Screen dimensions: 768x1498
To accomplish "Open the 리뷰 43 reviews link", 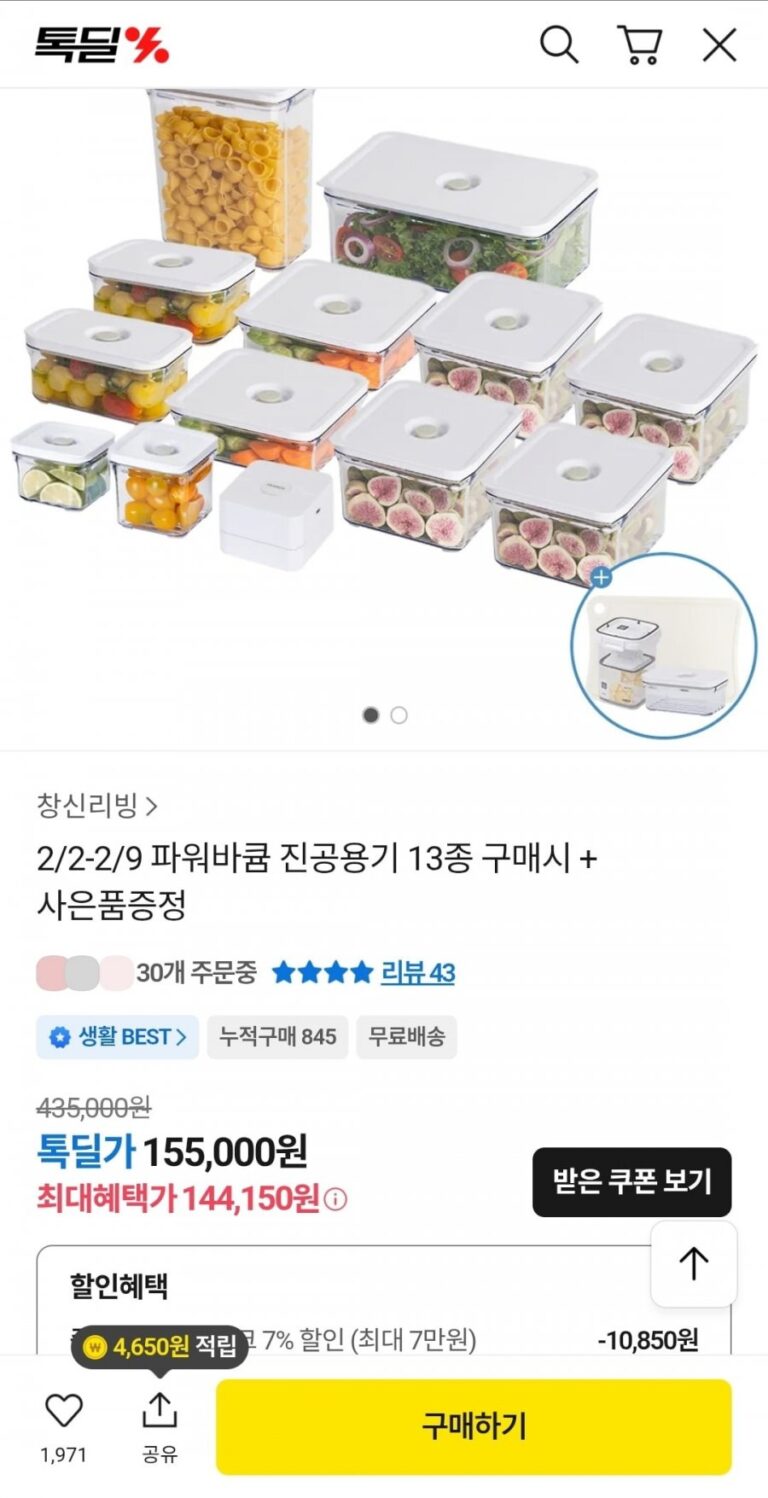I will click(417, 972).
